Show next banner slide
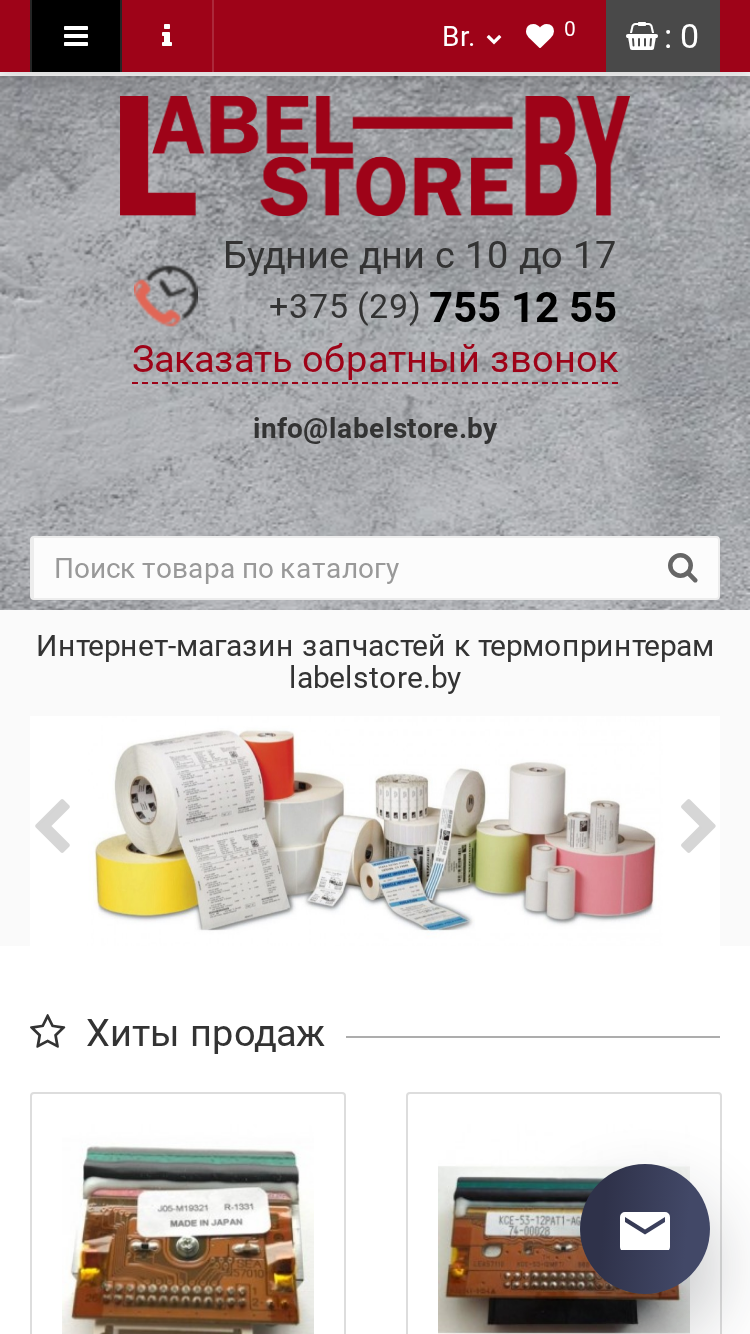Image resolution: width=750 pixels, height=1334 pixels. (698, 826)
